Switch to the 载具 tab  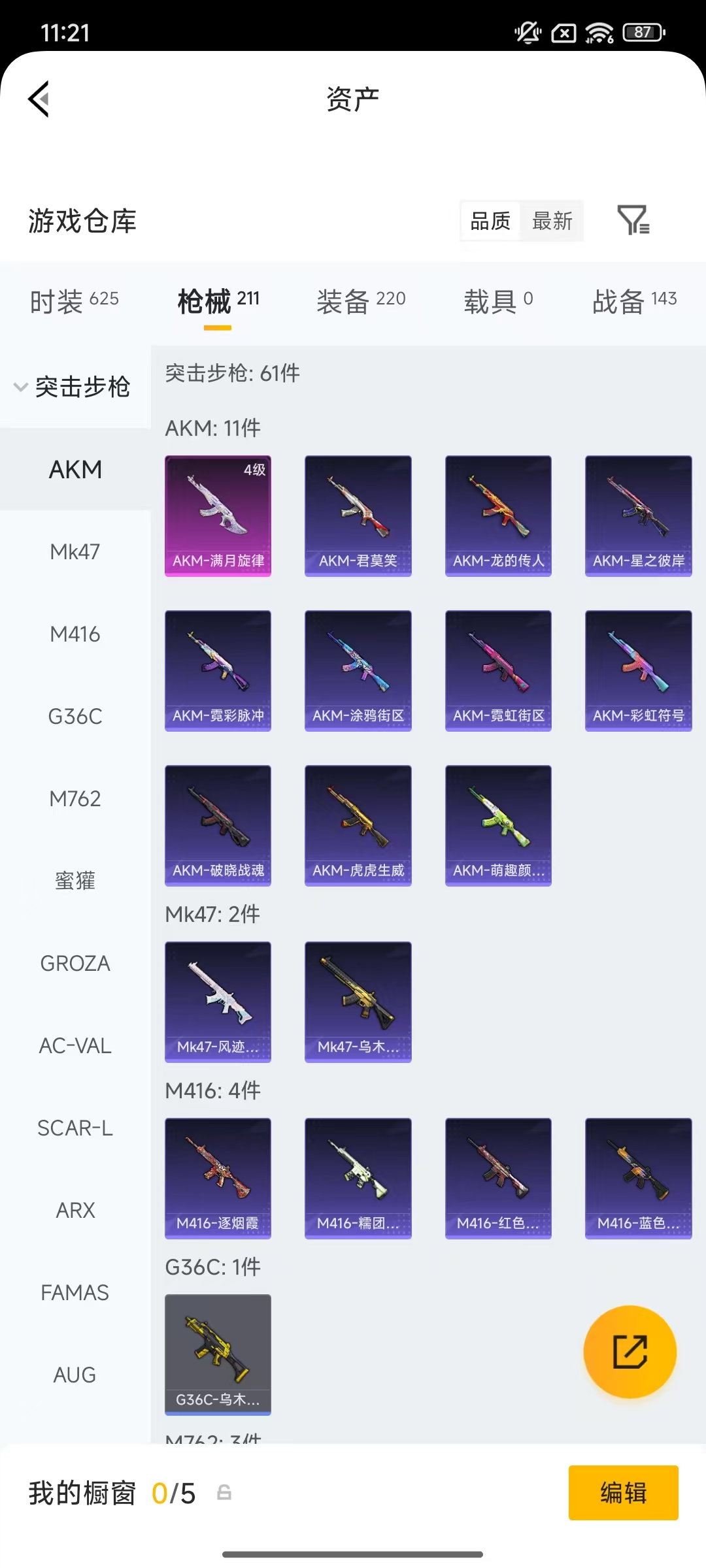[498, 301]
